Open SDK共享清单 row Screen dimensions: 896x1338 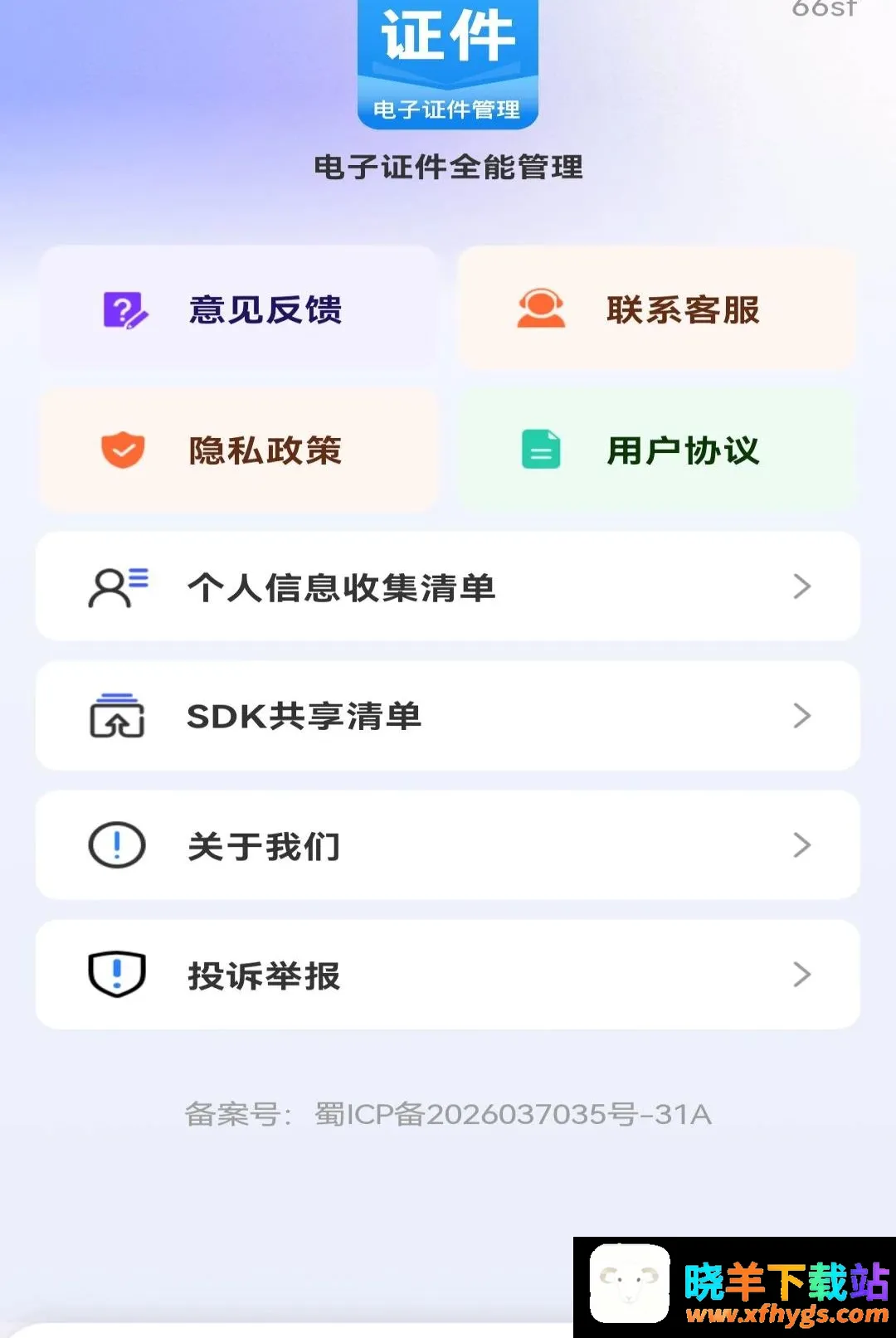(x=448, y=716)
